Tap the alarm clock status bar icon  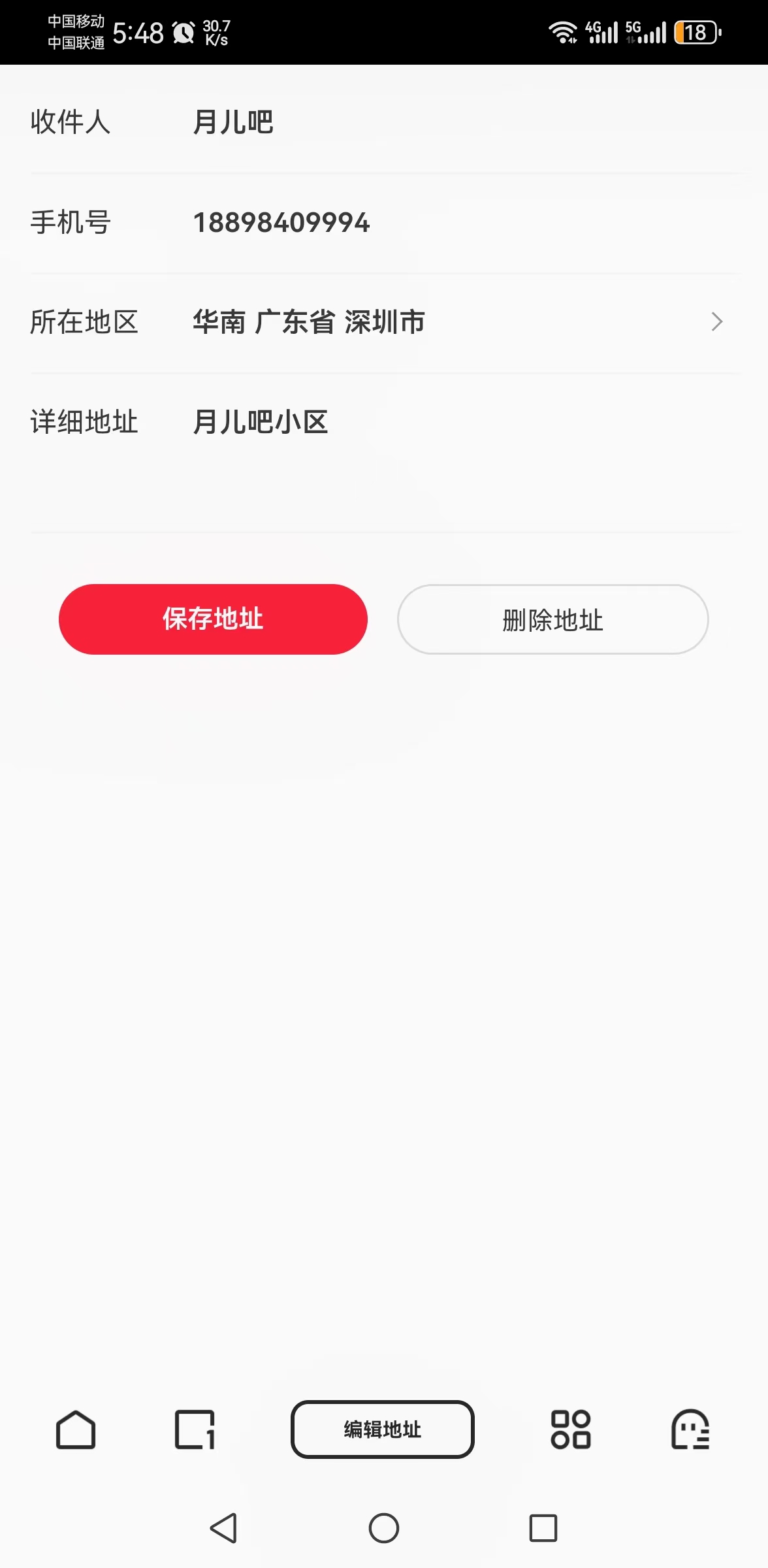pyautogui.click(x=184, y=29)
